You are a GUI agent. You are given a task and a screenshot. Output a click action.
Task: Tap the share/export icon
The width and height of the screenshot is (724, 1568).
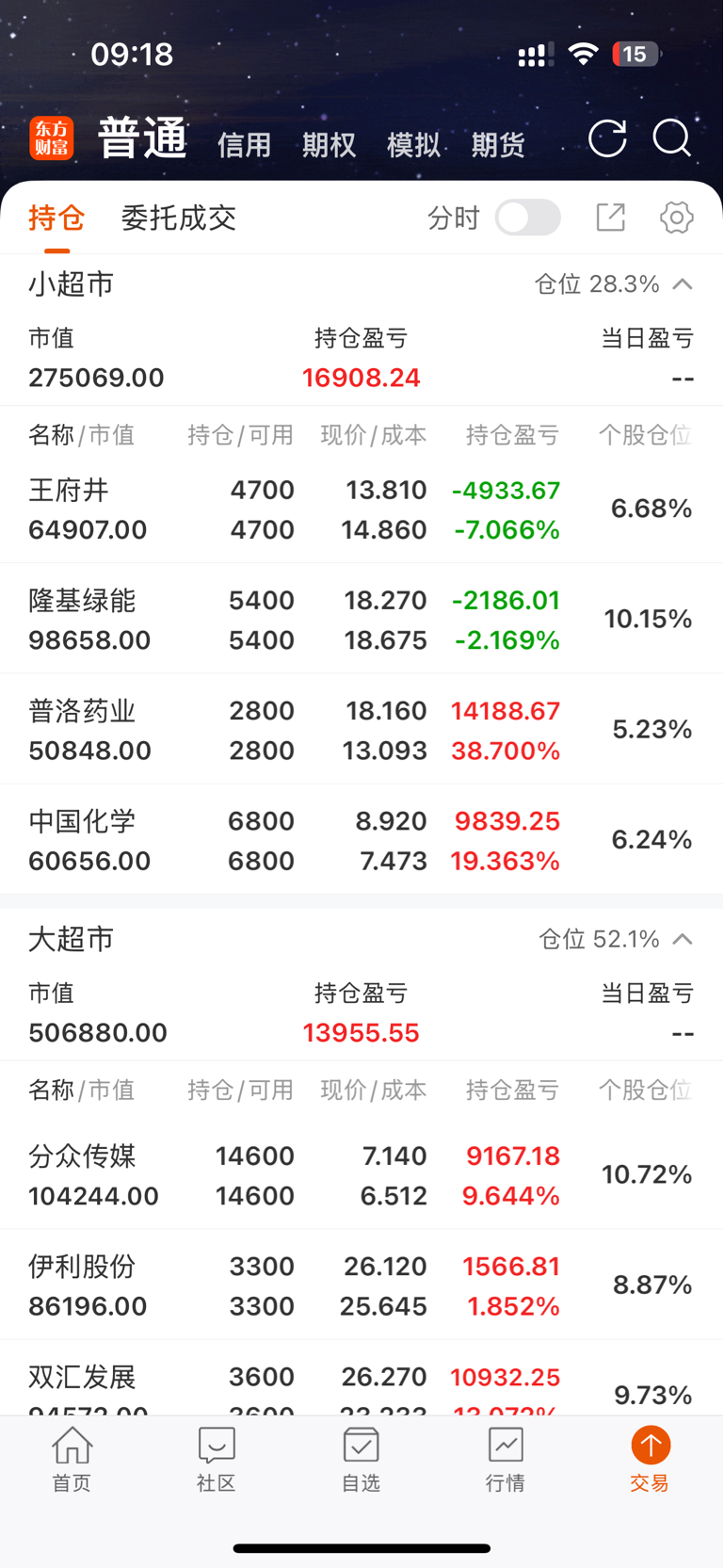[611, 218]
